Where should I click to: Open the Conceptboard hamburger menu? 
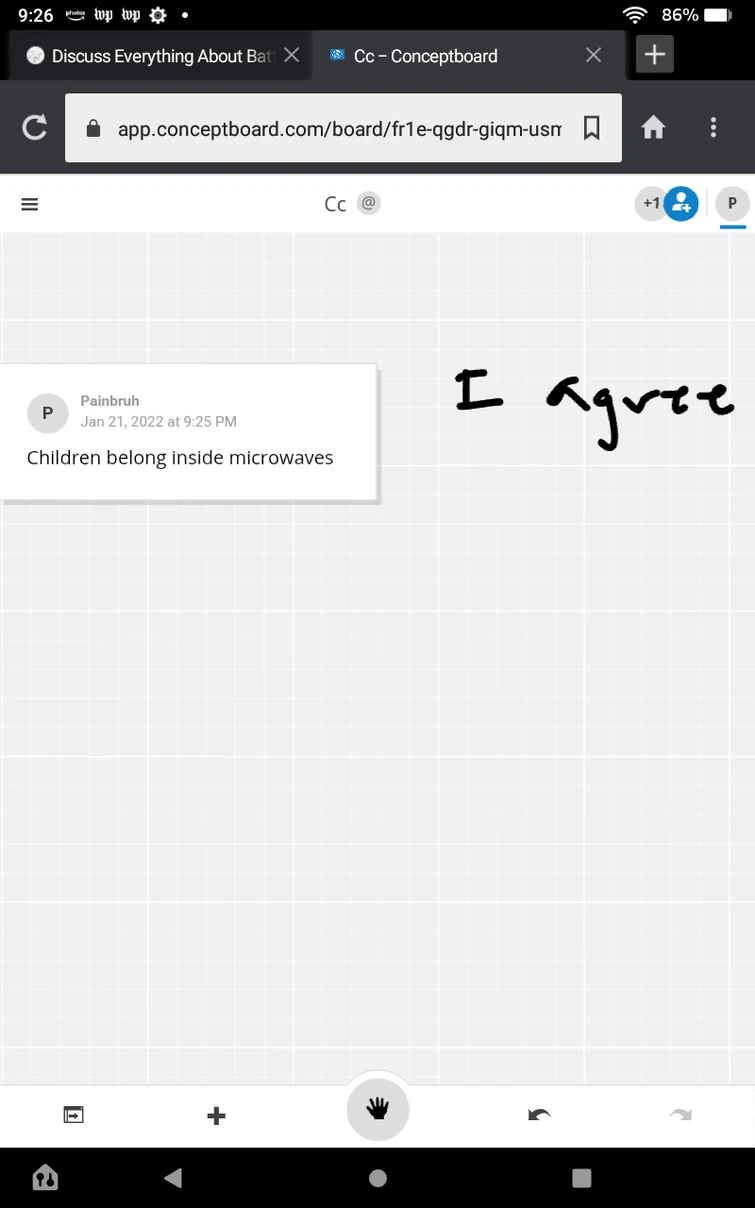pyautogui.click(x=30, y=204)
